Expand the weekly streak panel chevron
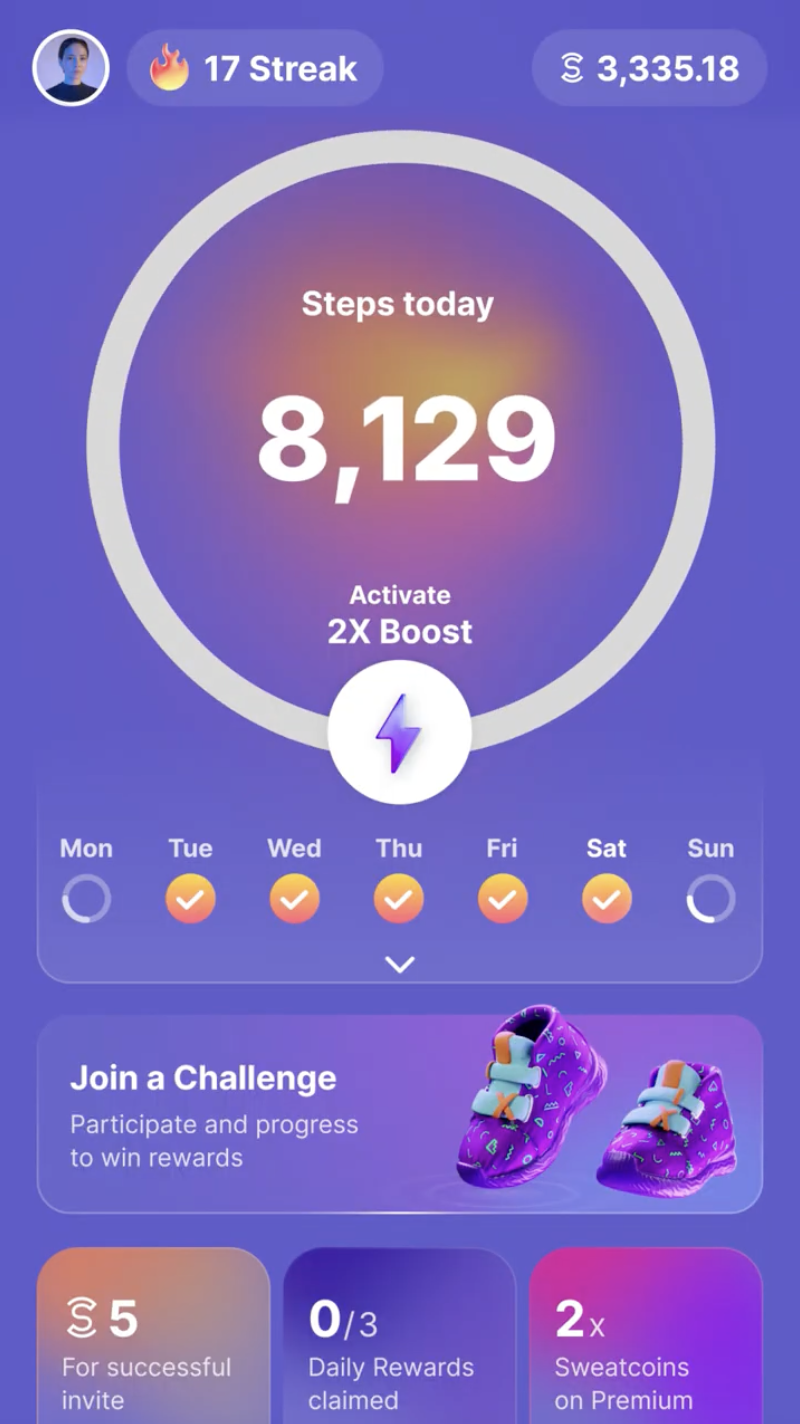Screen dimensions: 800x1424 (400, 963)
